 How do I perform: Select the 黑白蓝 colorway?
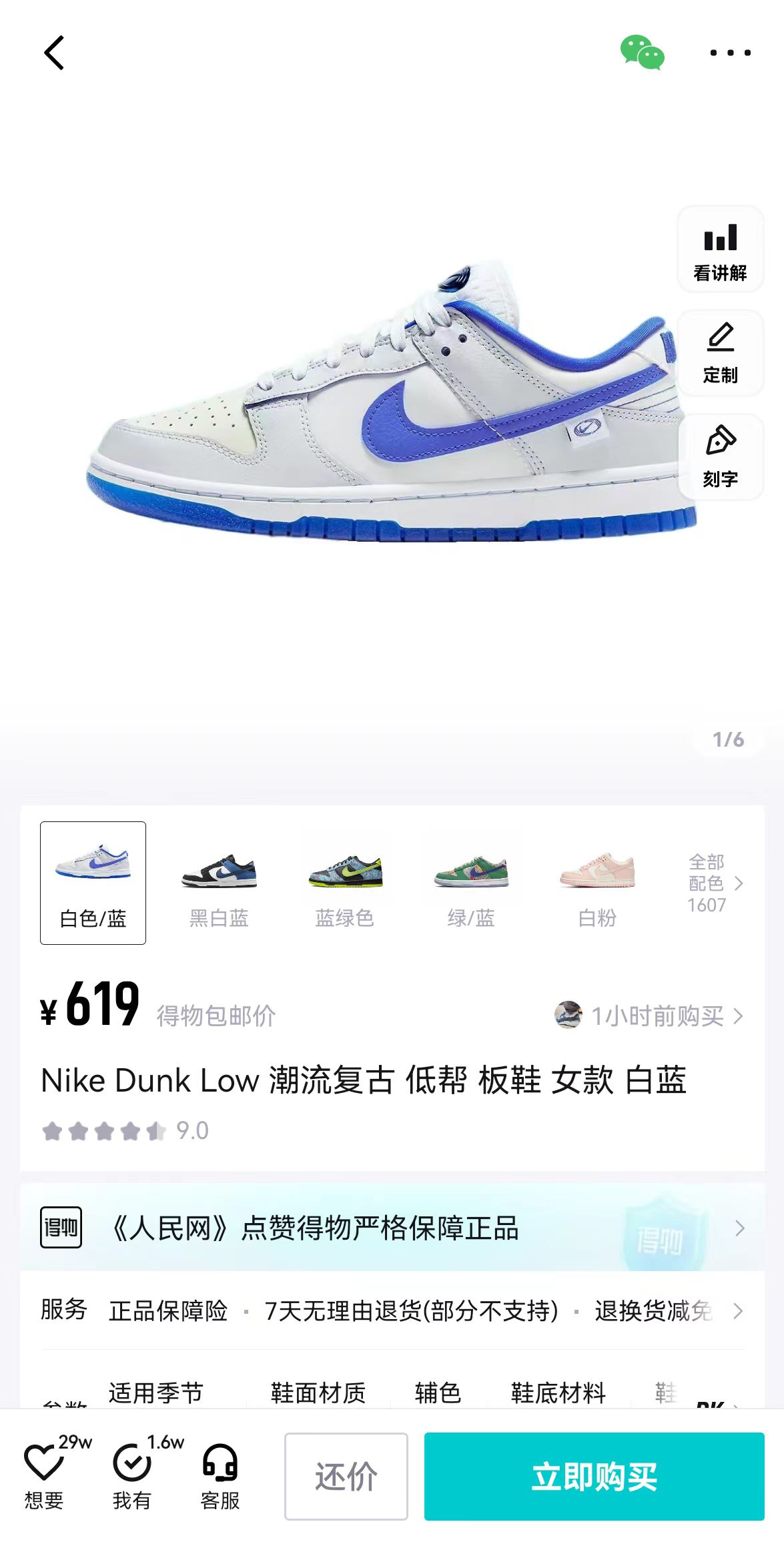coord(219,883)
